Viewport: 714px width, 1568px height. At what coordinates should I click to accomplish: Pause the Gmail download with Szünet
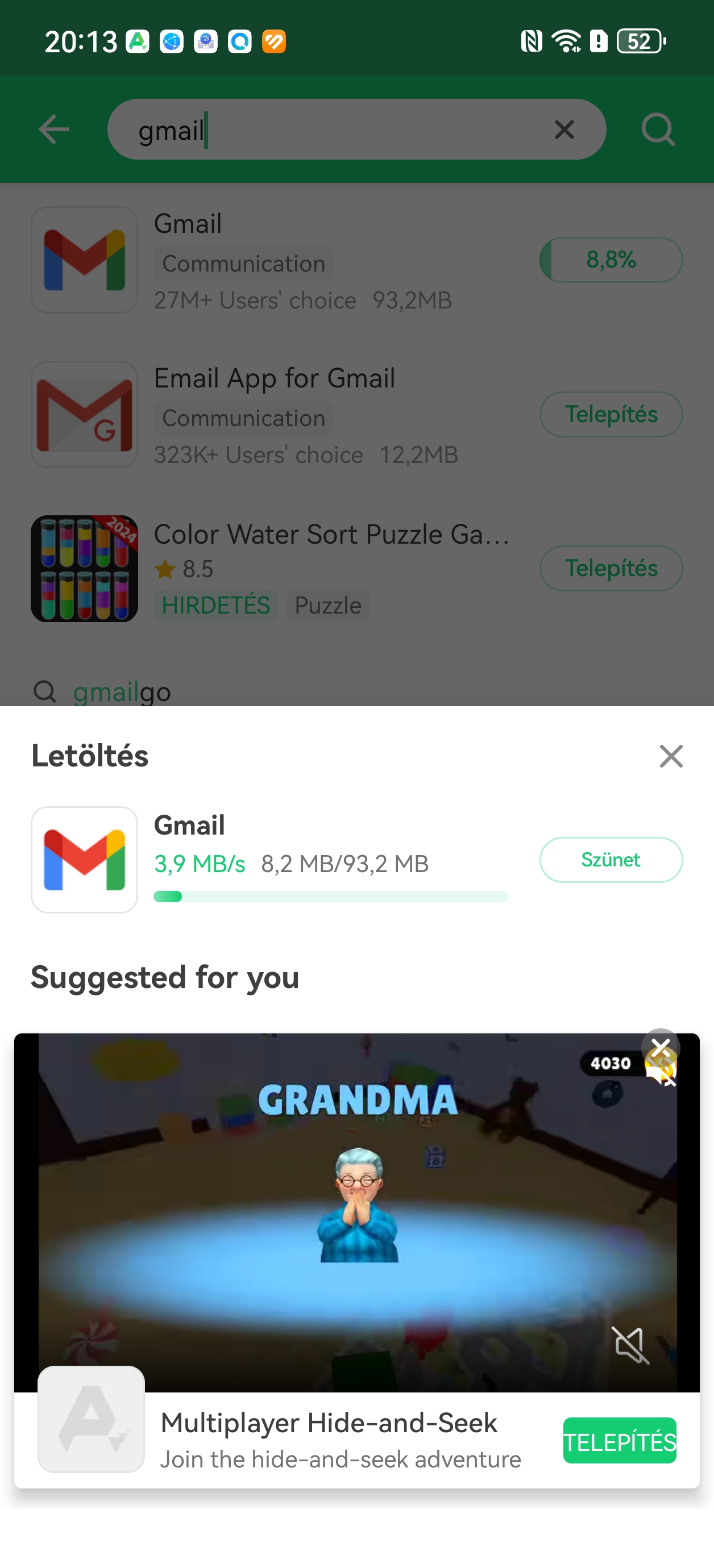click(x=611, y=860)
